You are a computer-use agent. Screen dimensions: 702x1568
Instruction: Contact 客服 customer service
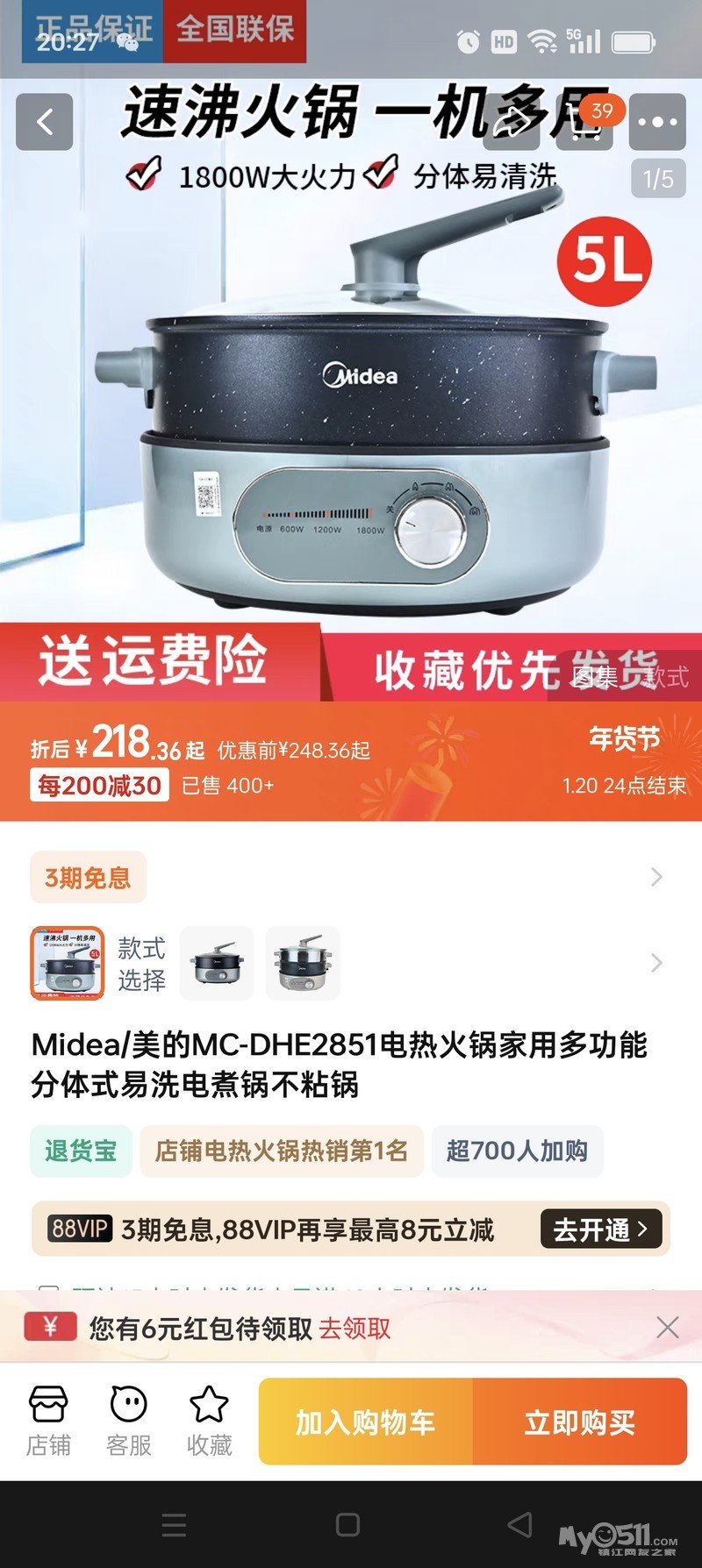coord(129,1421)
